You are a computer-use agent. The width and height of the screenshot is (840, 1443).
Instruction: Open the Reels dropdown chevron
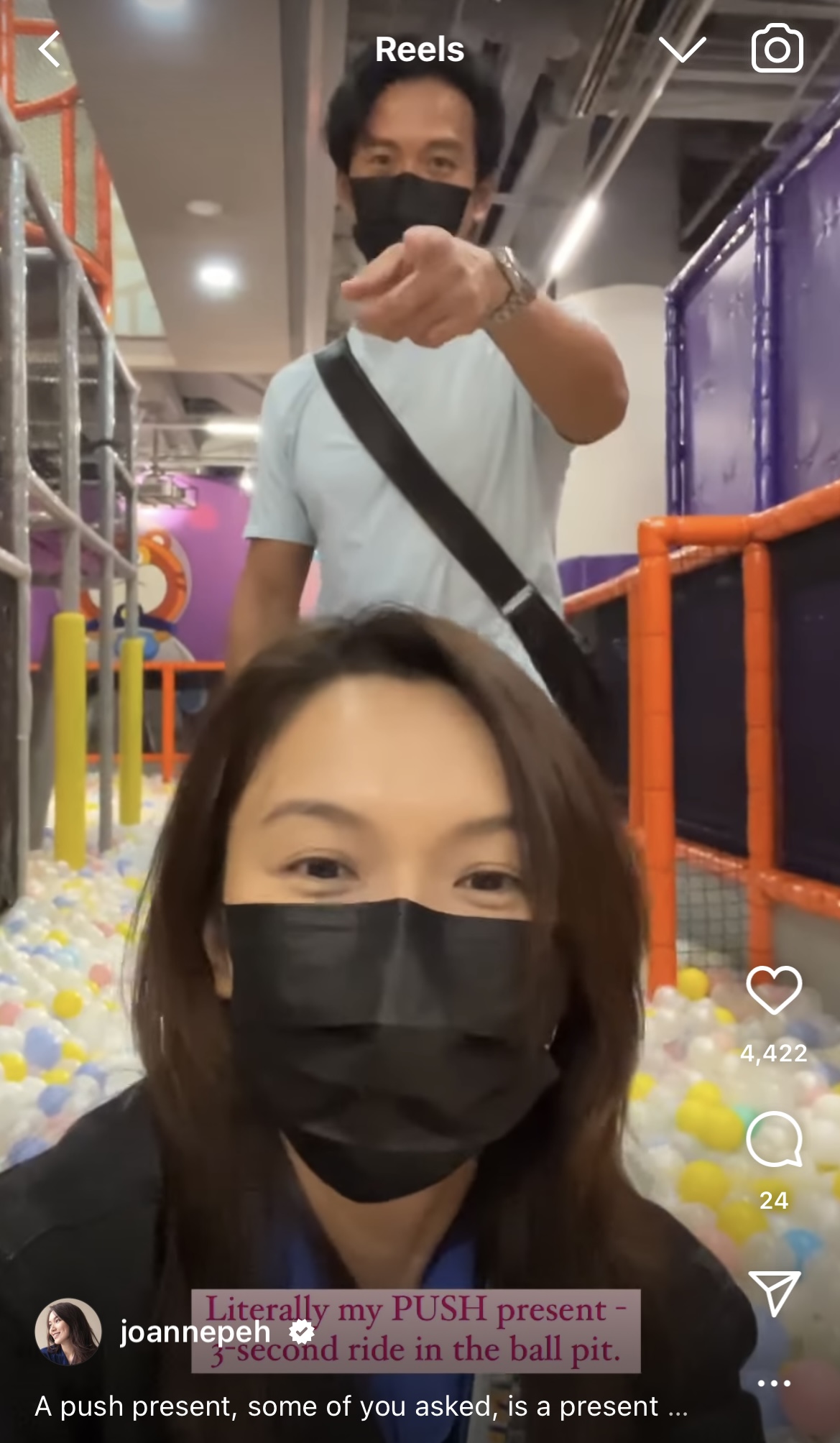pyautogui.click(x=682, y=50)
